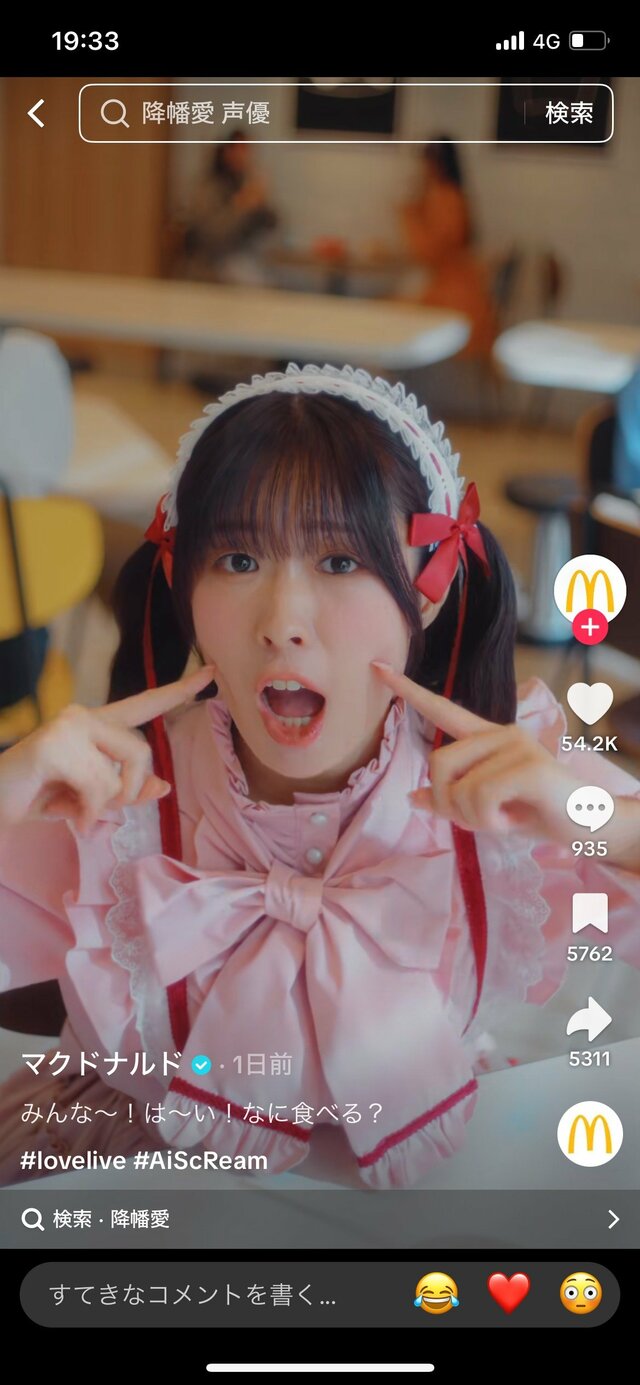Open the comments speech bubble
Viewport: 640px width, 1385px height.
pos(589,809)
